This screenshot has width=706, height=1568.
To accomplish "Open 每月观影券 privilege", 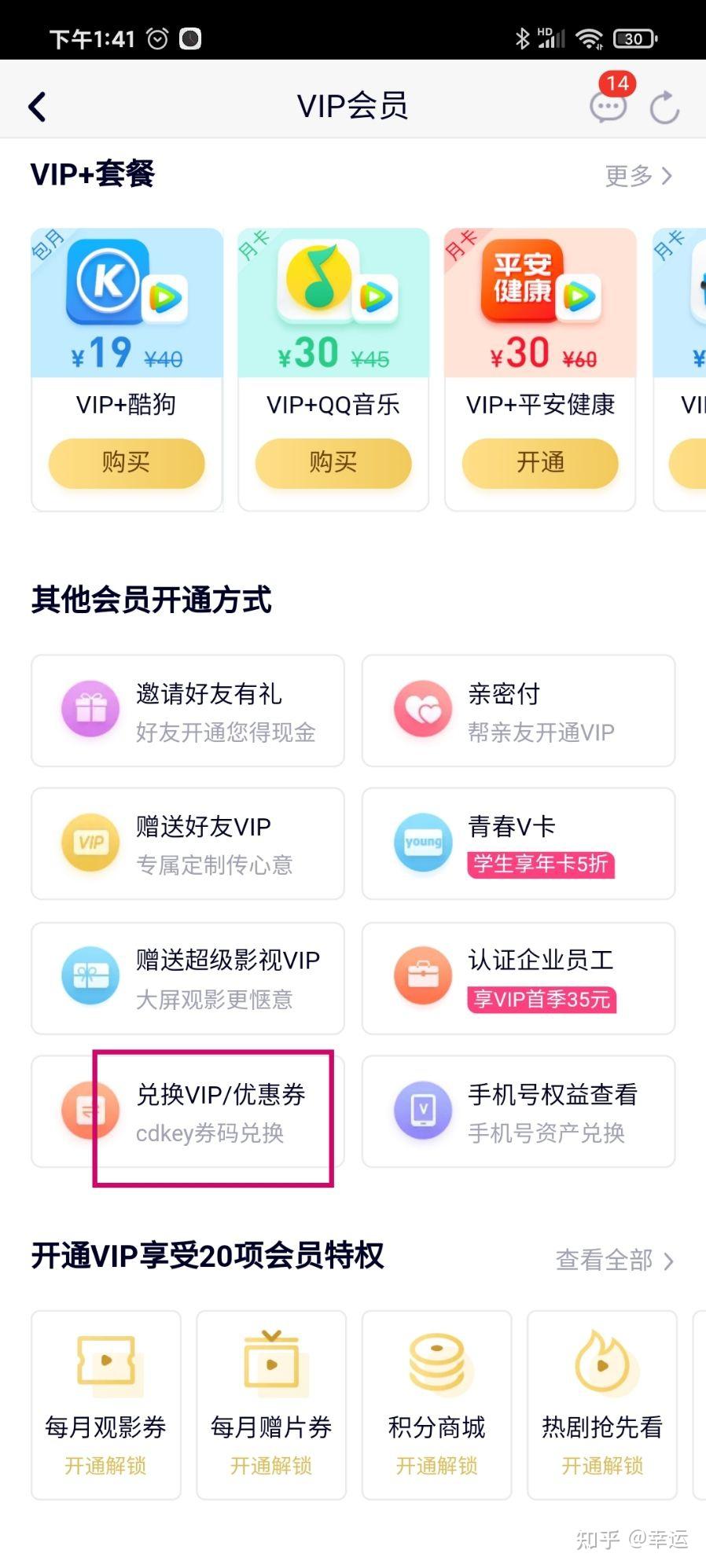I will (106, 1405).
